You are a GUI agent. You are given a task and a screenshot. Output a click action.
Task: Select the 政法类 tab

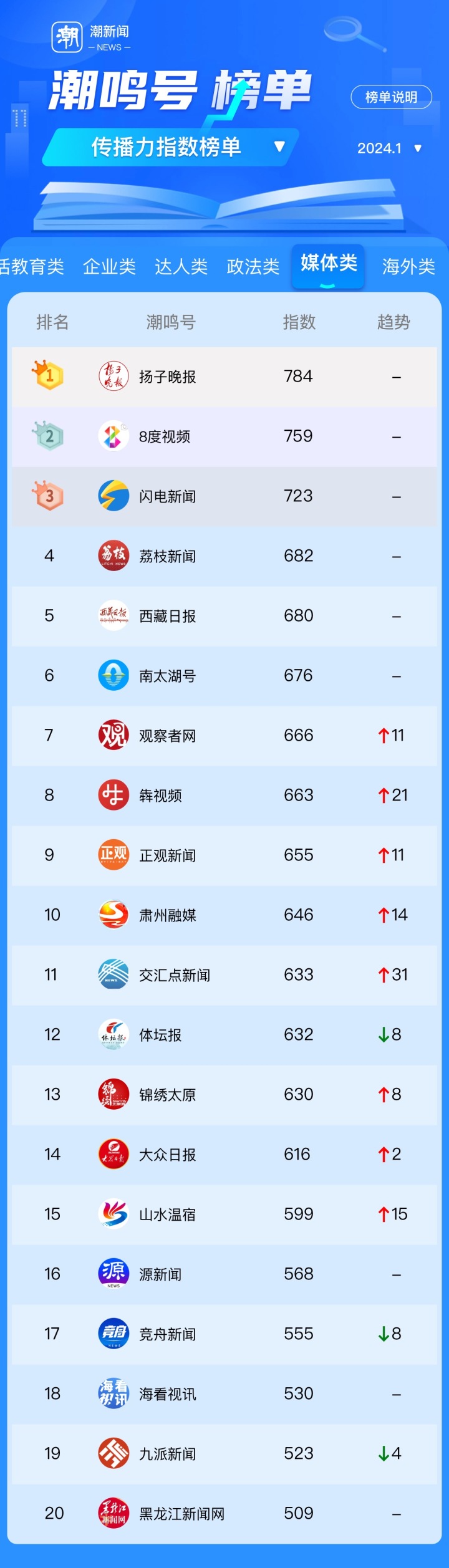point(253,267)
